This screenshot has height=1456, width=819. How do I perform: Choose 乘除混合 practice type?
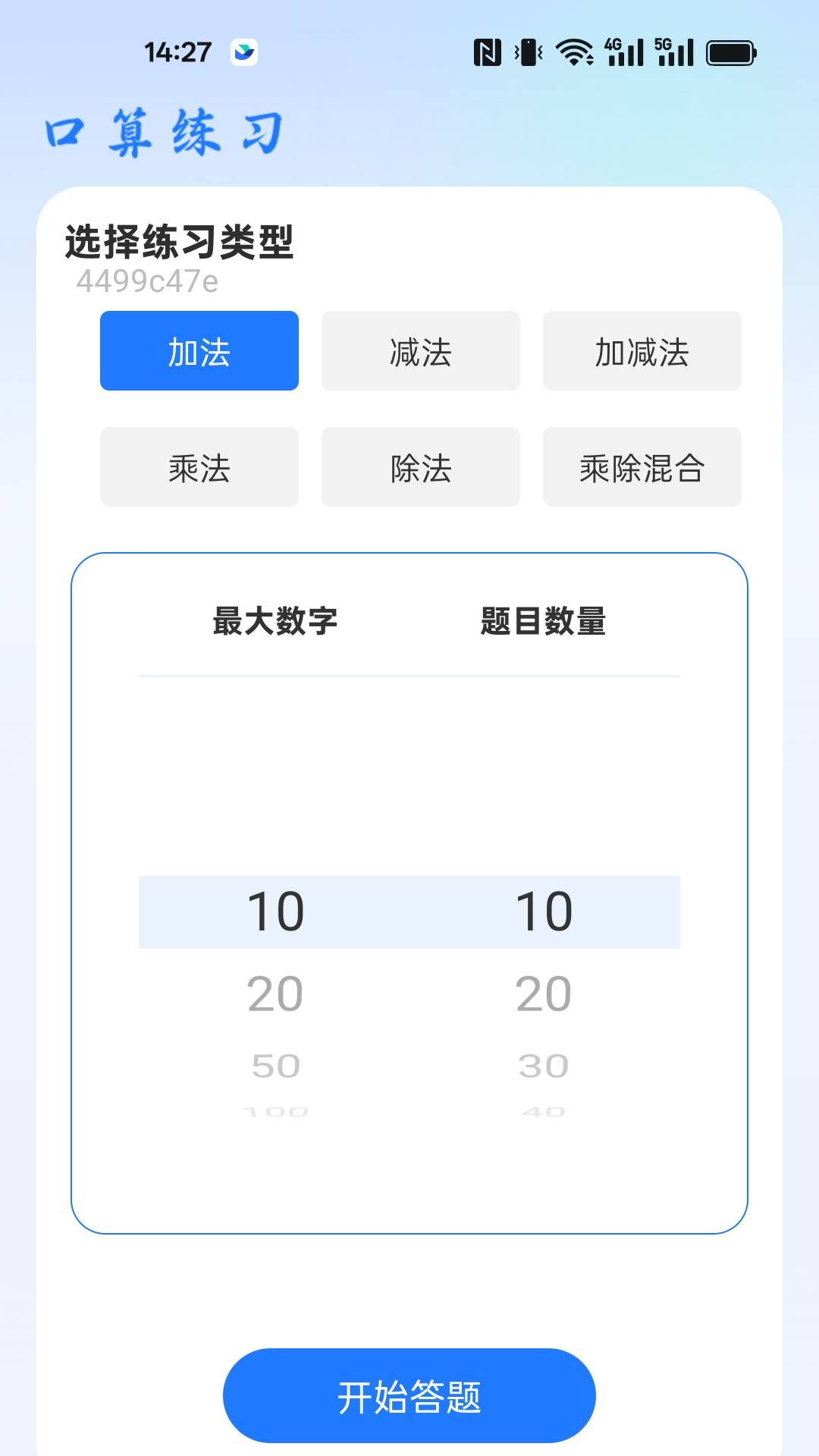tap(642, 467)
